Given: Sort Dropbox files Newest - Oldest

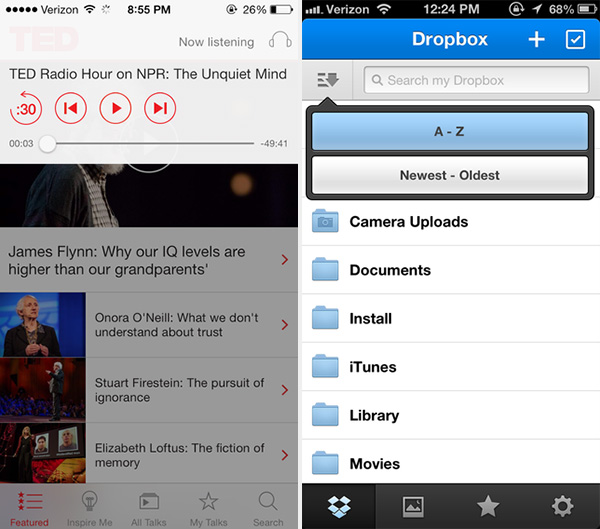Looking at the screenshot, I should [x=449, y=175].
